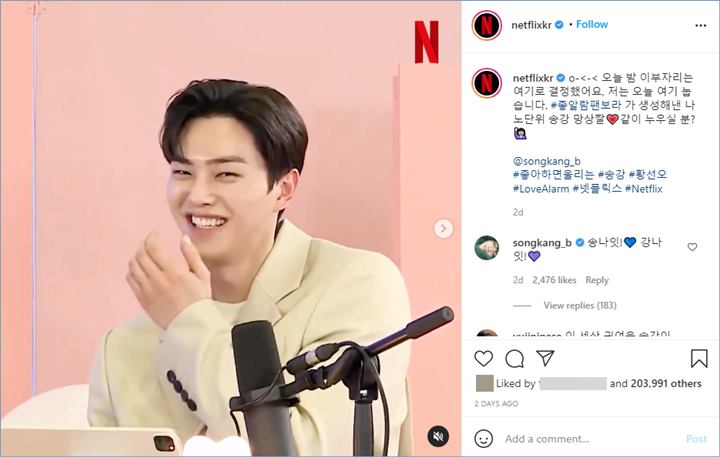
Task: Tap the Add a comment field
Action: [585, 438]
